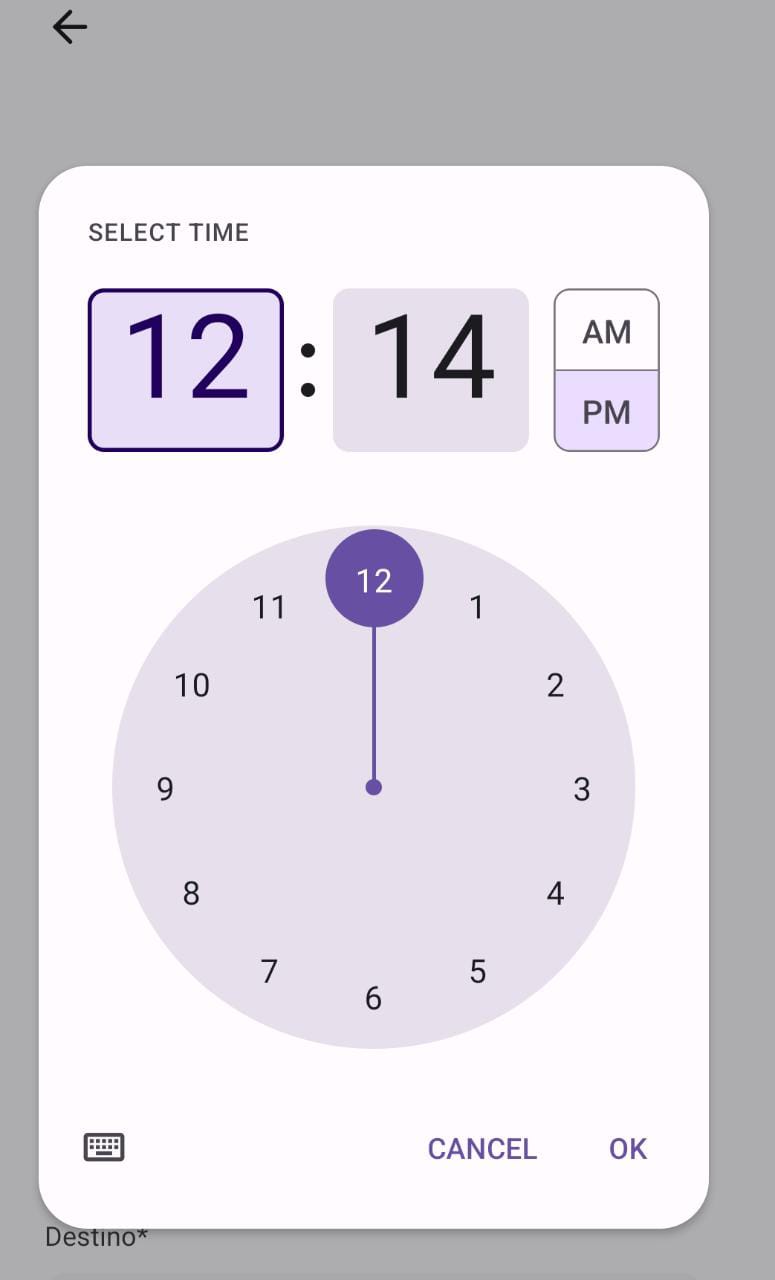Screen dimensions: 775x1280
Task: Select 7 on the clock face
Action: [268, 971]
